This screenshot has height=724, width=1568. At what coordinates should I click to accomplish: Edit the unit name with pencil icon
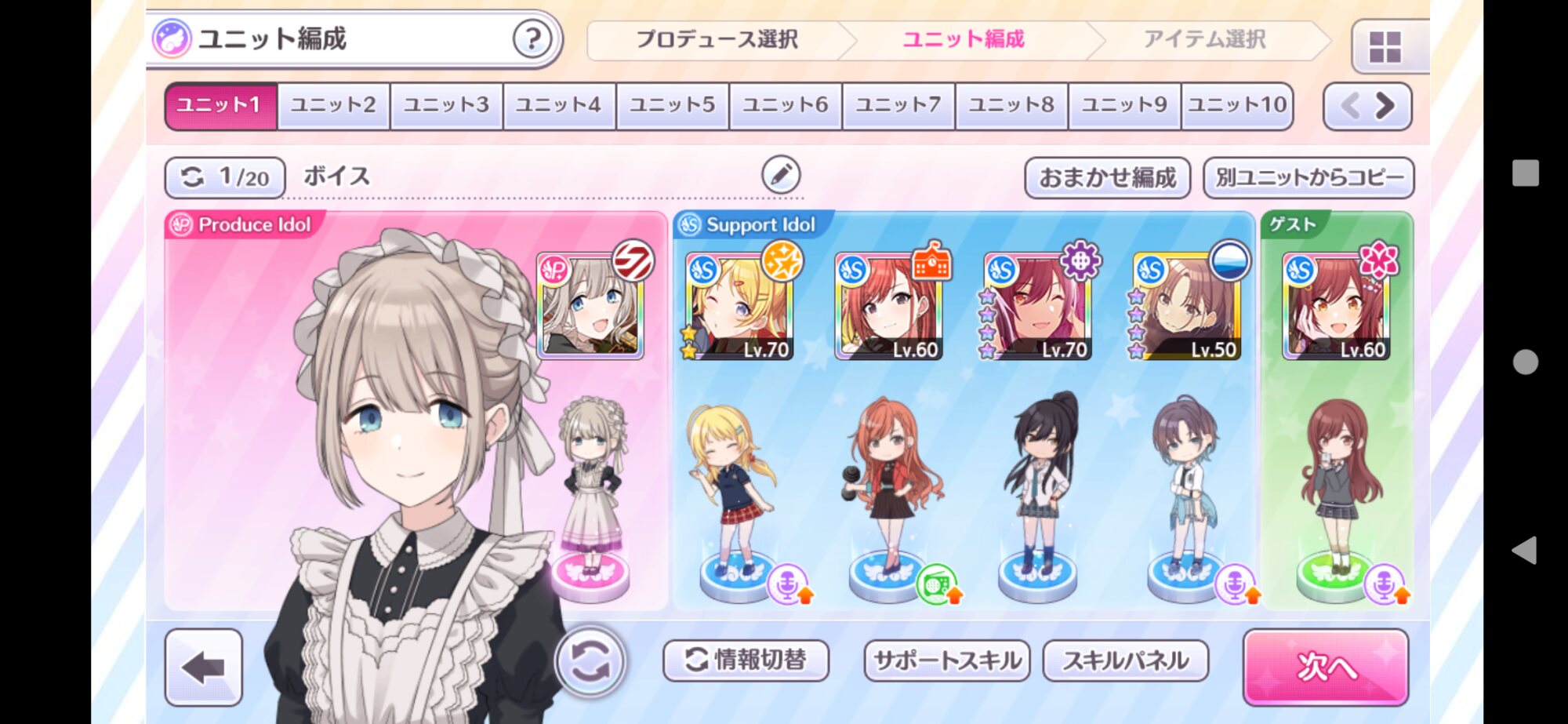781,174
